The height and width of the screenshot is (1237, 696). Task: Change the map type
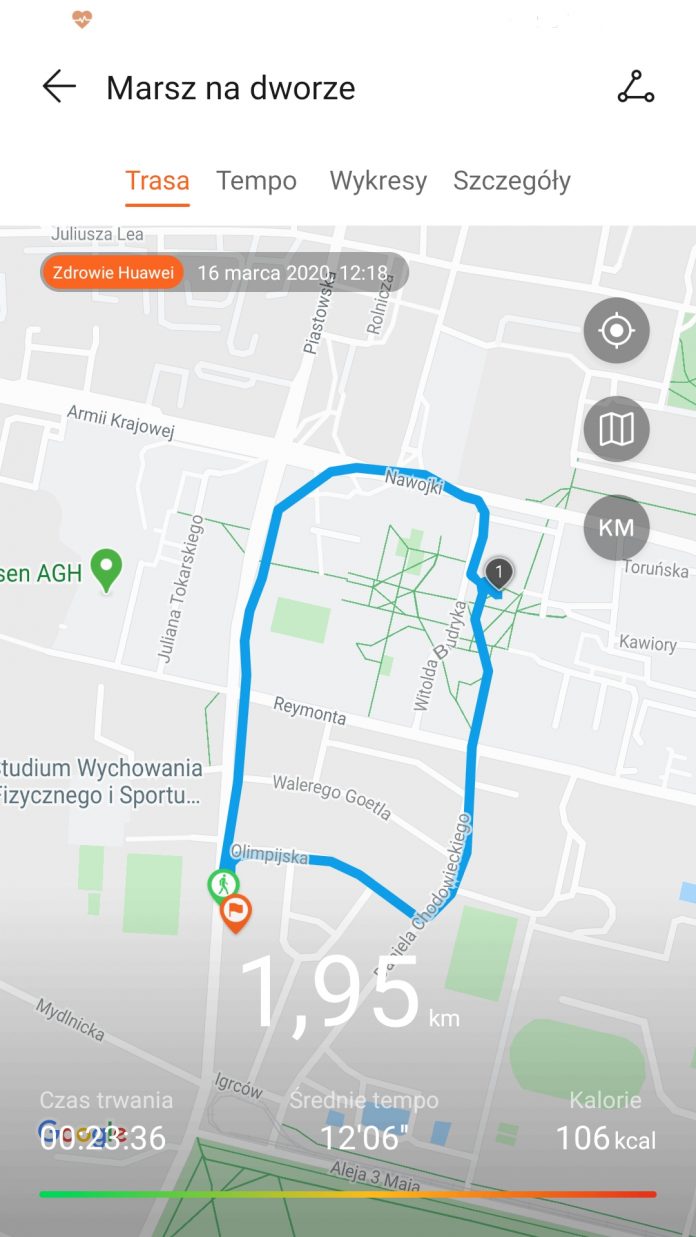tap(617, 429)
